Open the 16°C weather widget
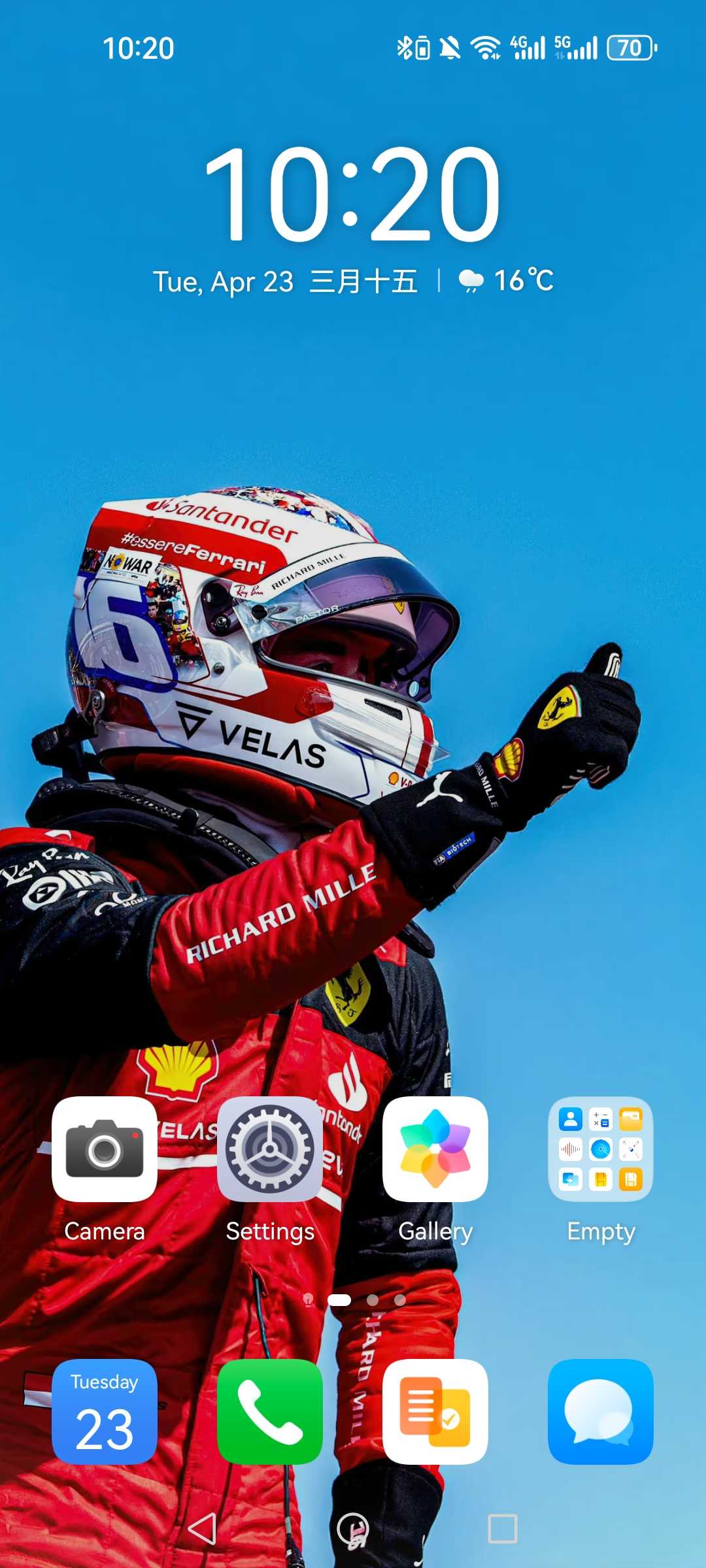Screen dimensions: 706x1568 tap(506, 281)
